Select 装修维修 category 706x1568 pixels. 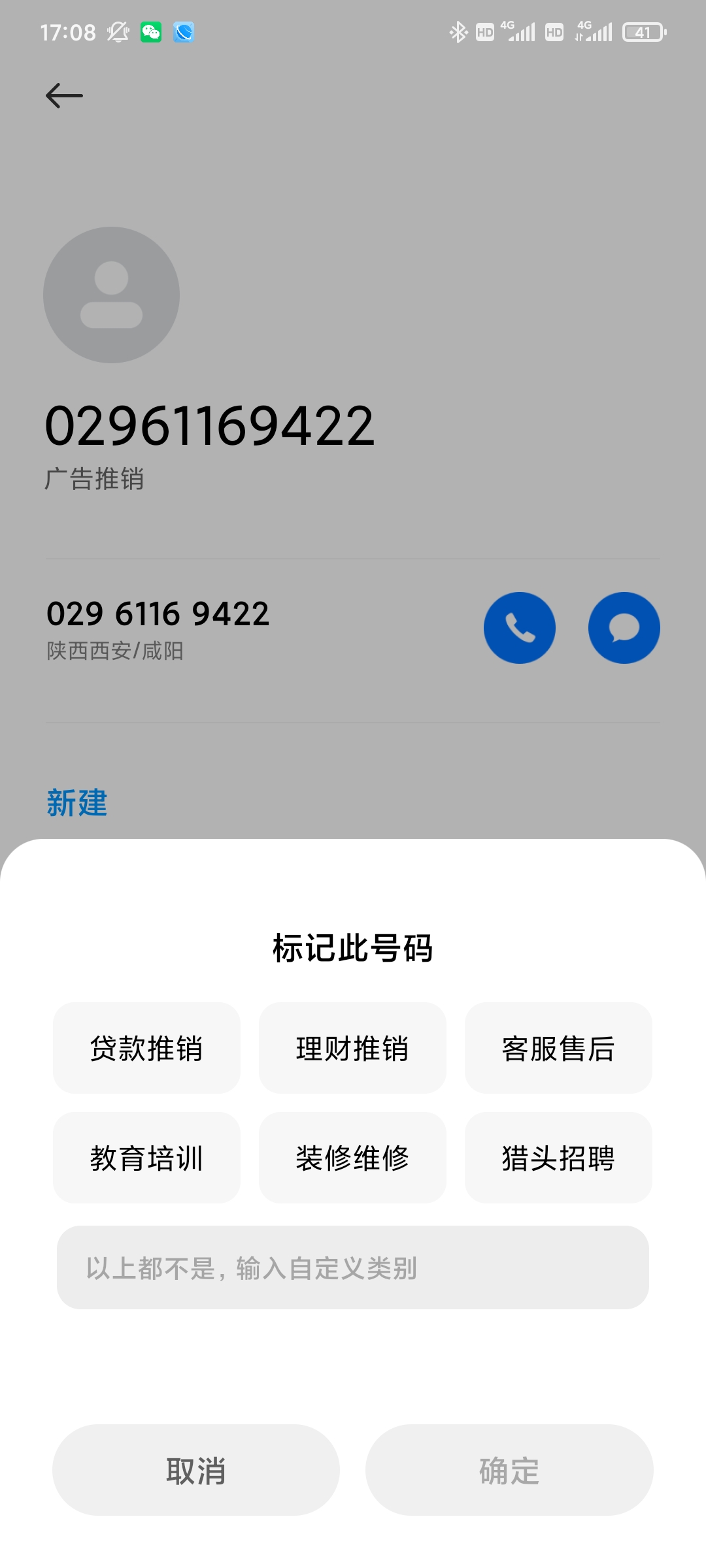tap(352, 1158)
